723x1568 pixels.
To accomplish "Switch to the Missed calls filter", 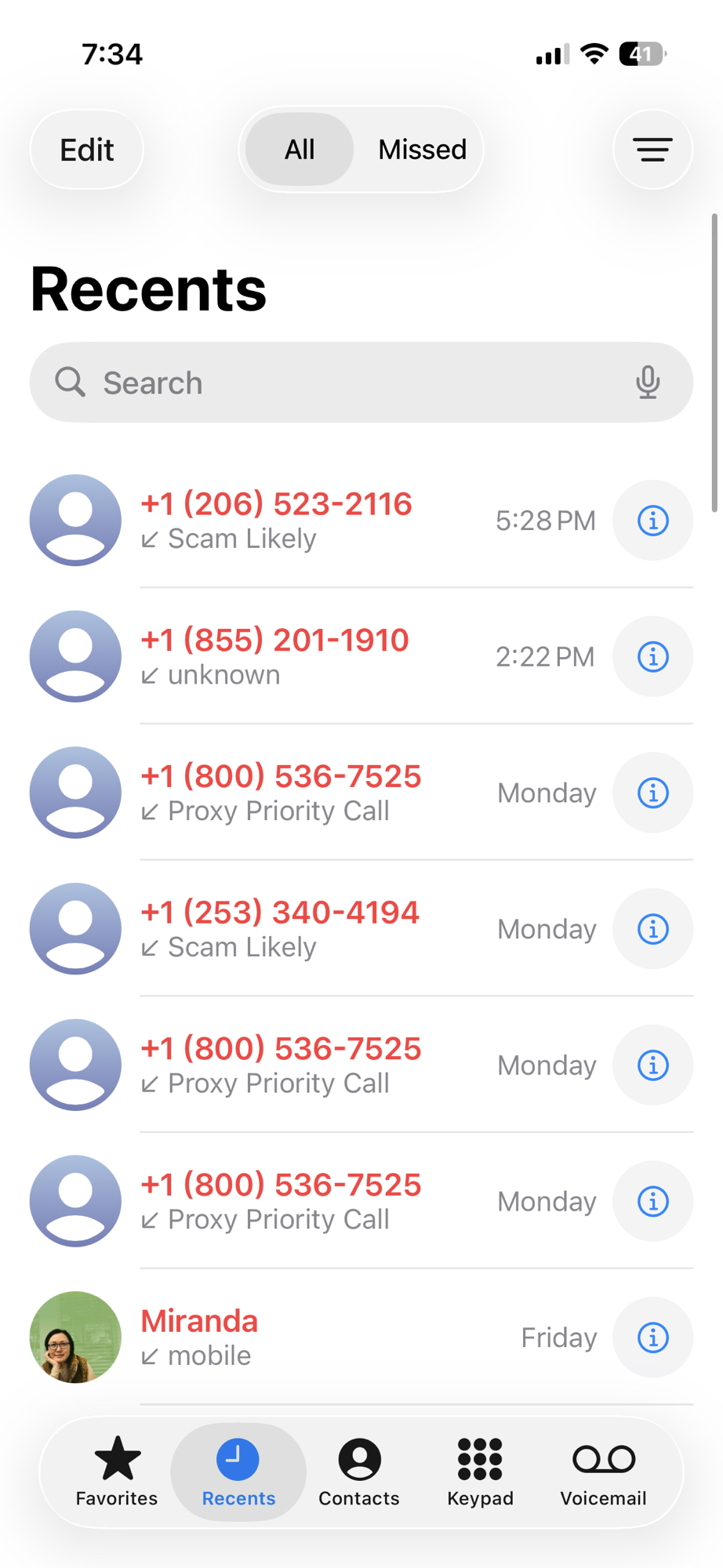I will [x=422, y=149].
